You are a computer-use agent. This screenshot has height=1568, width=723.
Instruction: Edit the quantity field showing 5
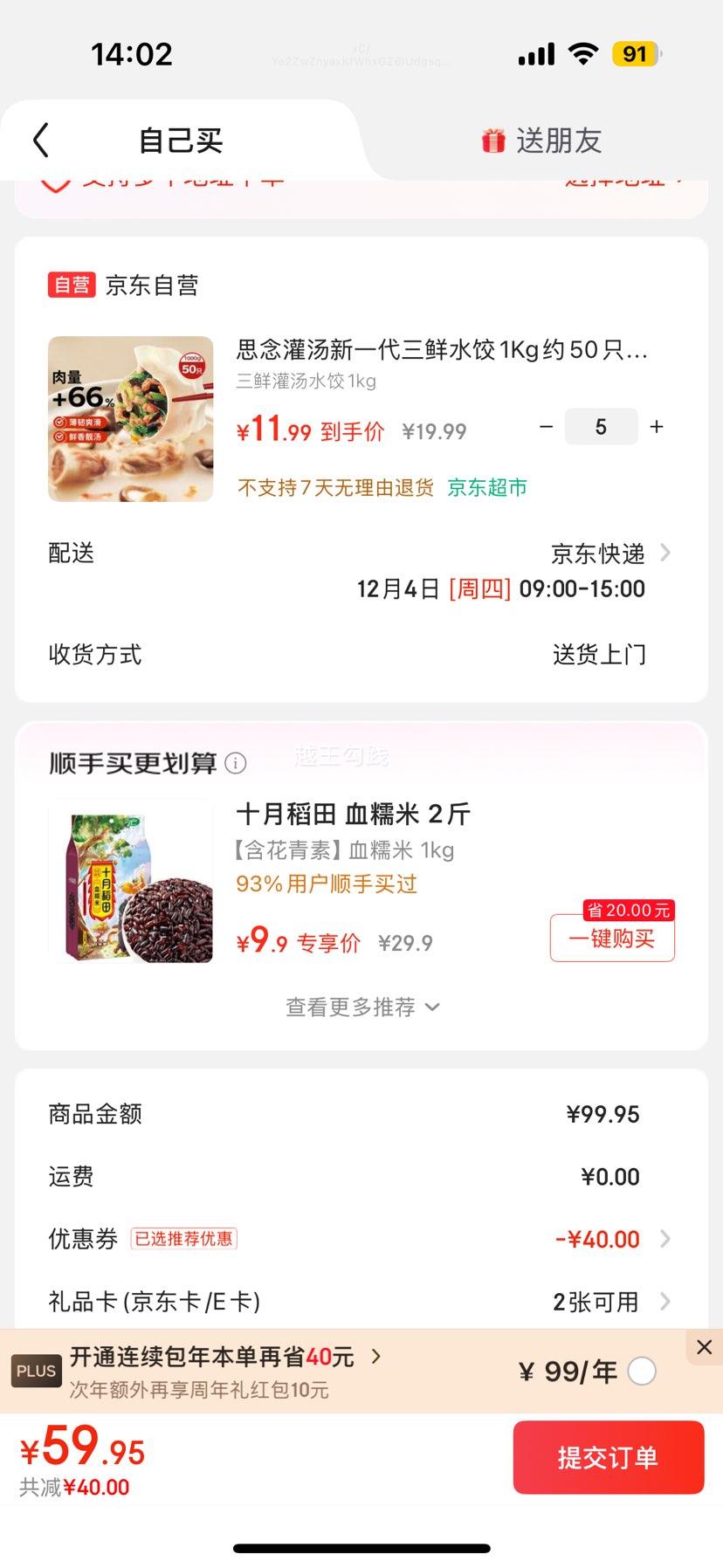[601, 427]
